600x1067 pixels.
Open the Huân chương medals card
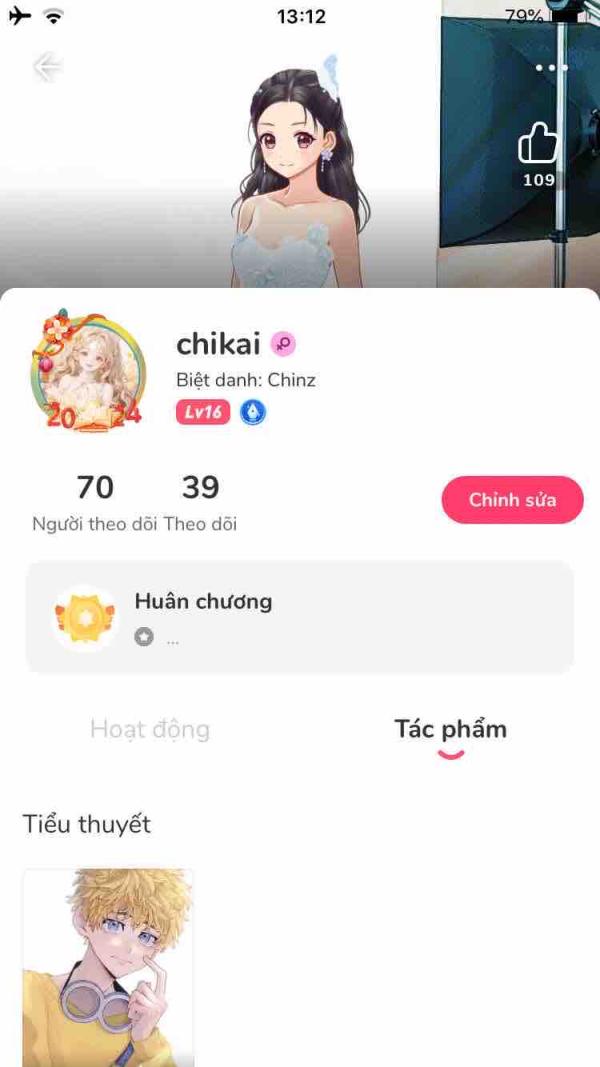(x=299, y=617)
